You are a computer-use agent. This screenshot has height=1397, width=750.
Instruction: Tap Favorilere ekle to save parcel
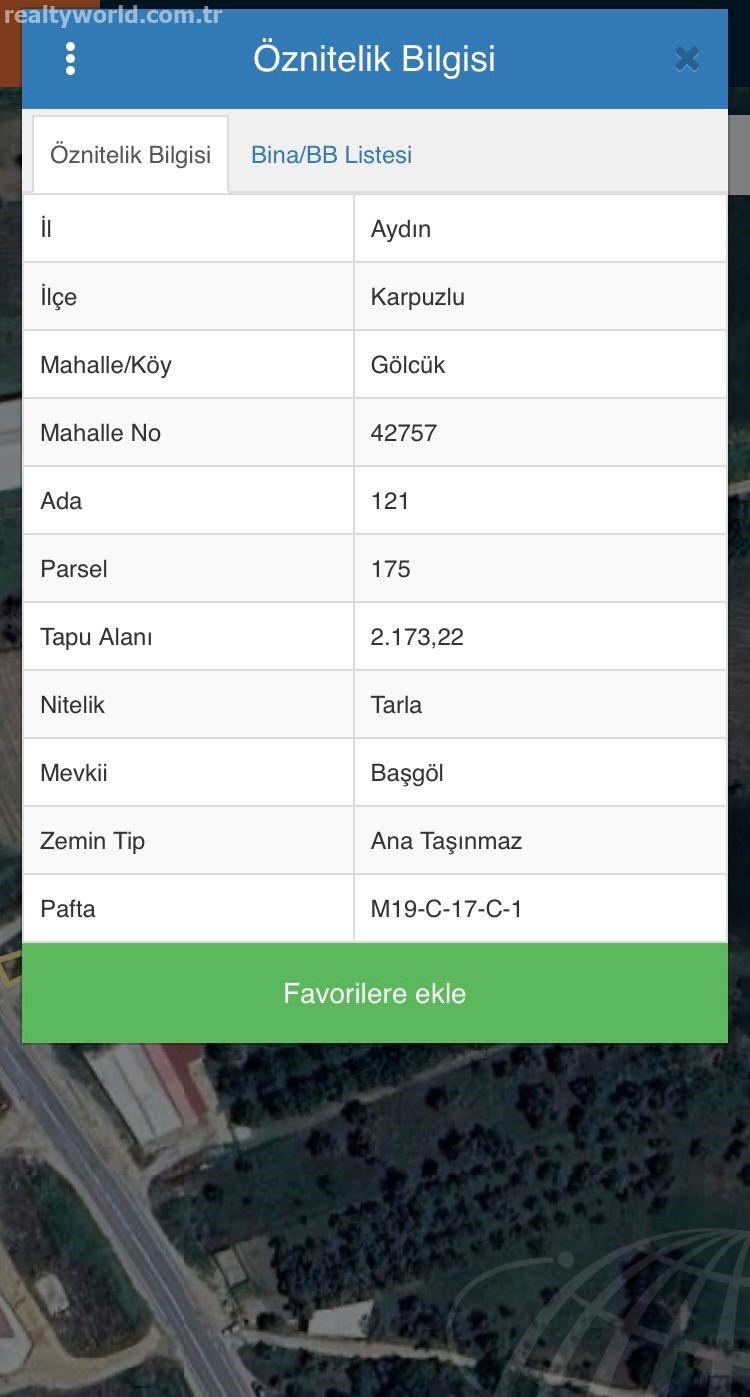[375, 993]
